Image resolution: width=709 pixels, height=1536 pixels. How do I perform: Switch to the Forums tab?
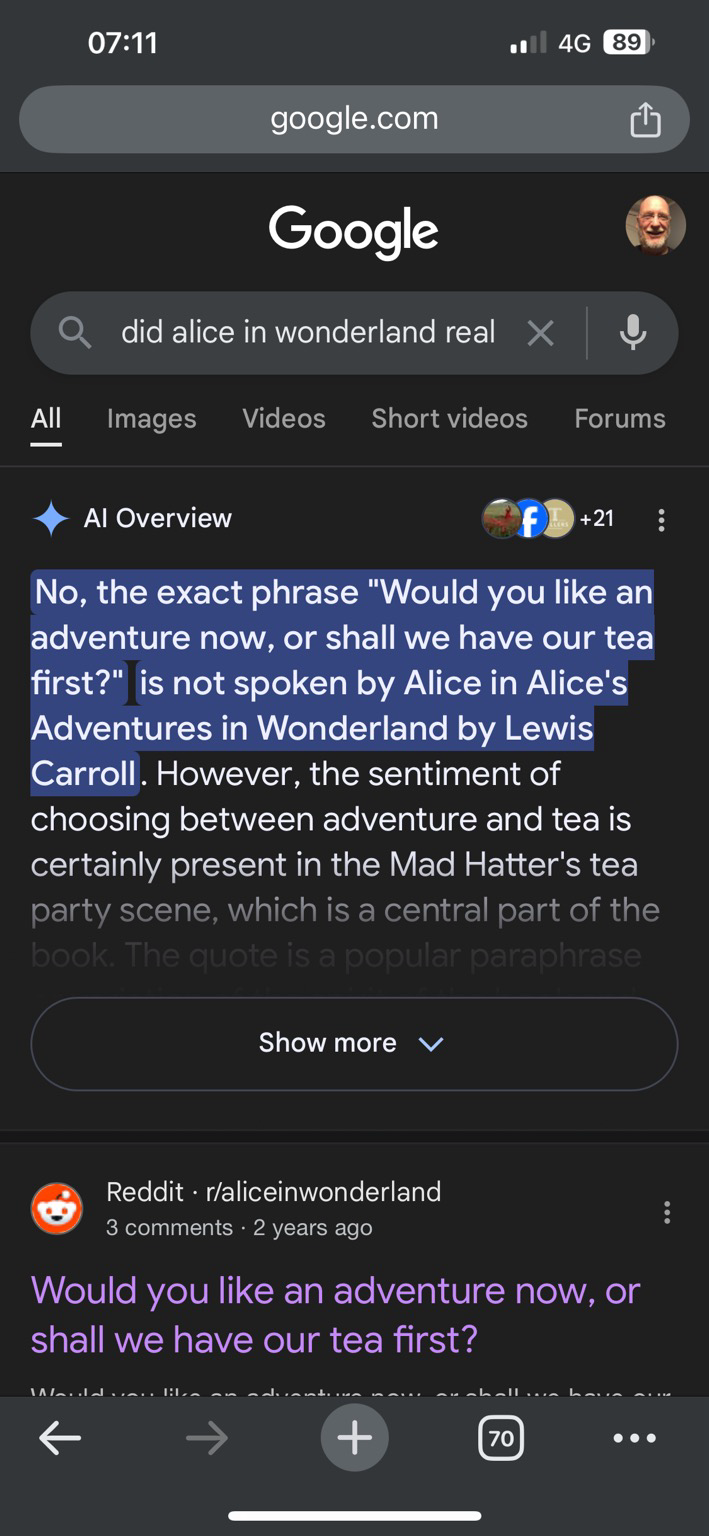[620, 418]
